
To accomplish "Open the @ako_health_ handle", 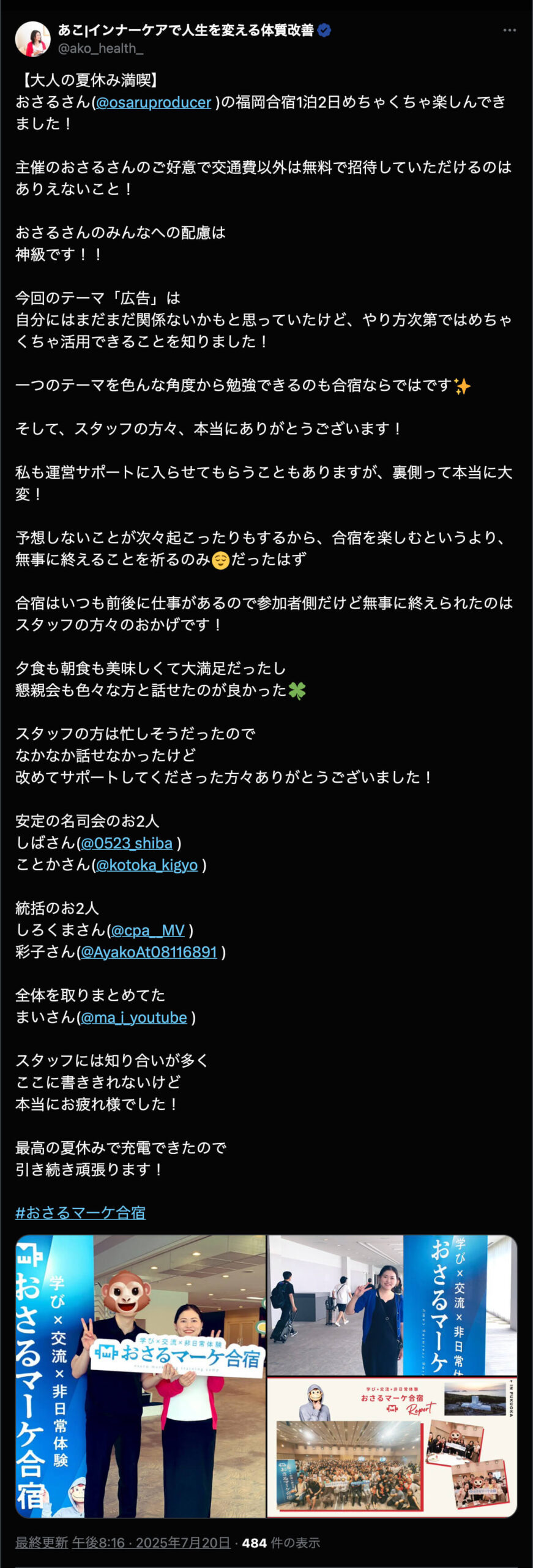I will 100,49.
